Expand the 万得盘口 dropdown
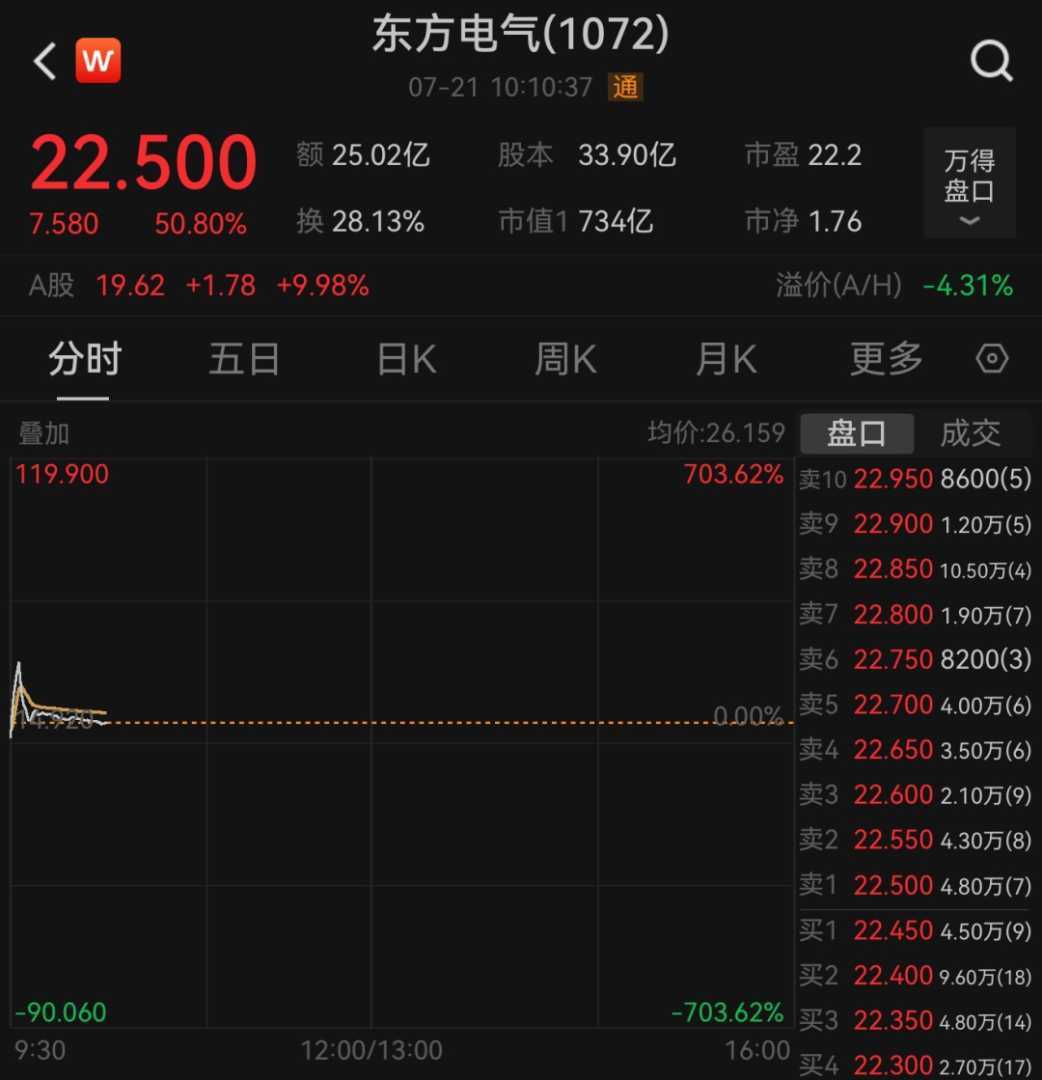1042x1080 pixels. (969, 184)
